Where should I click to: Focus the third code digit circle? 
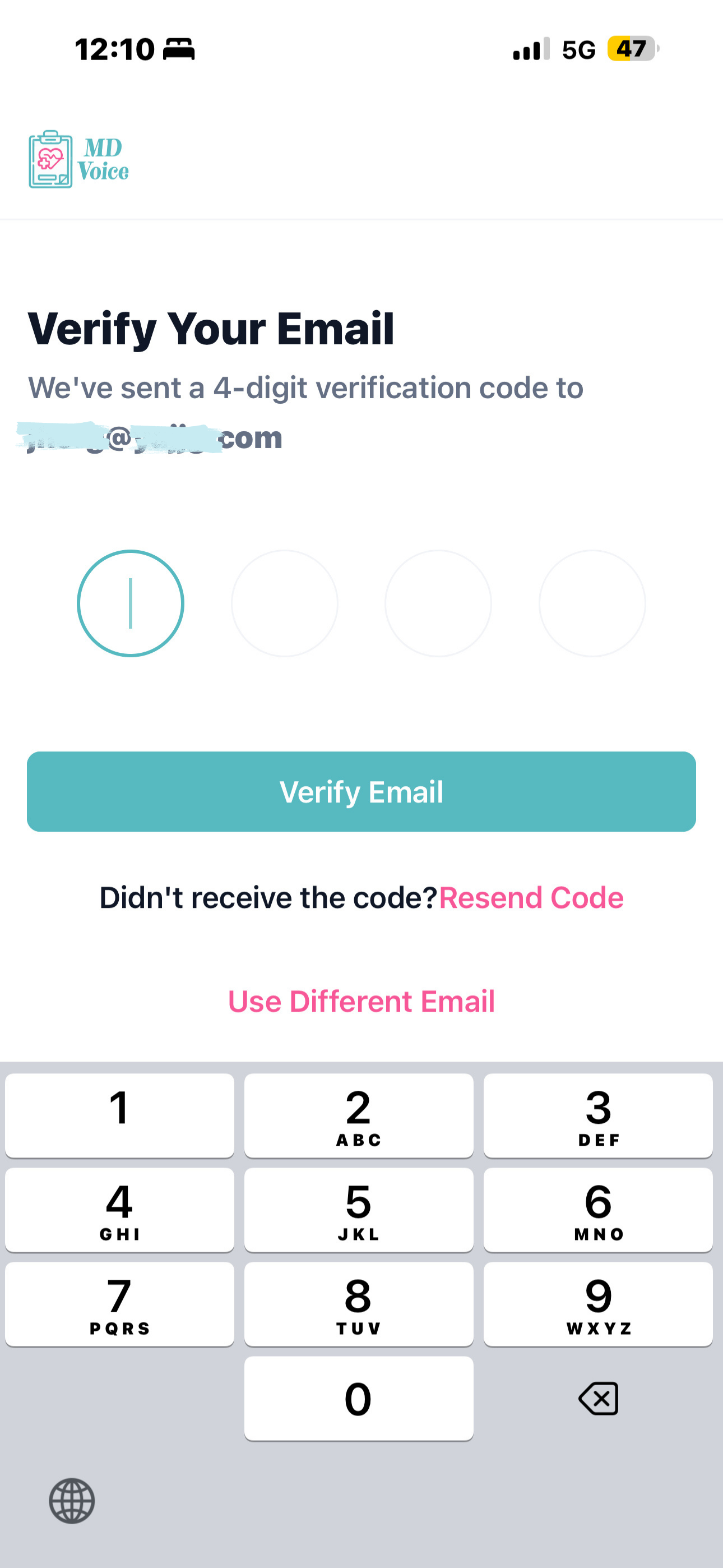[x=438, y=603]
